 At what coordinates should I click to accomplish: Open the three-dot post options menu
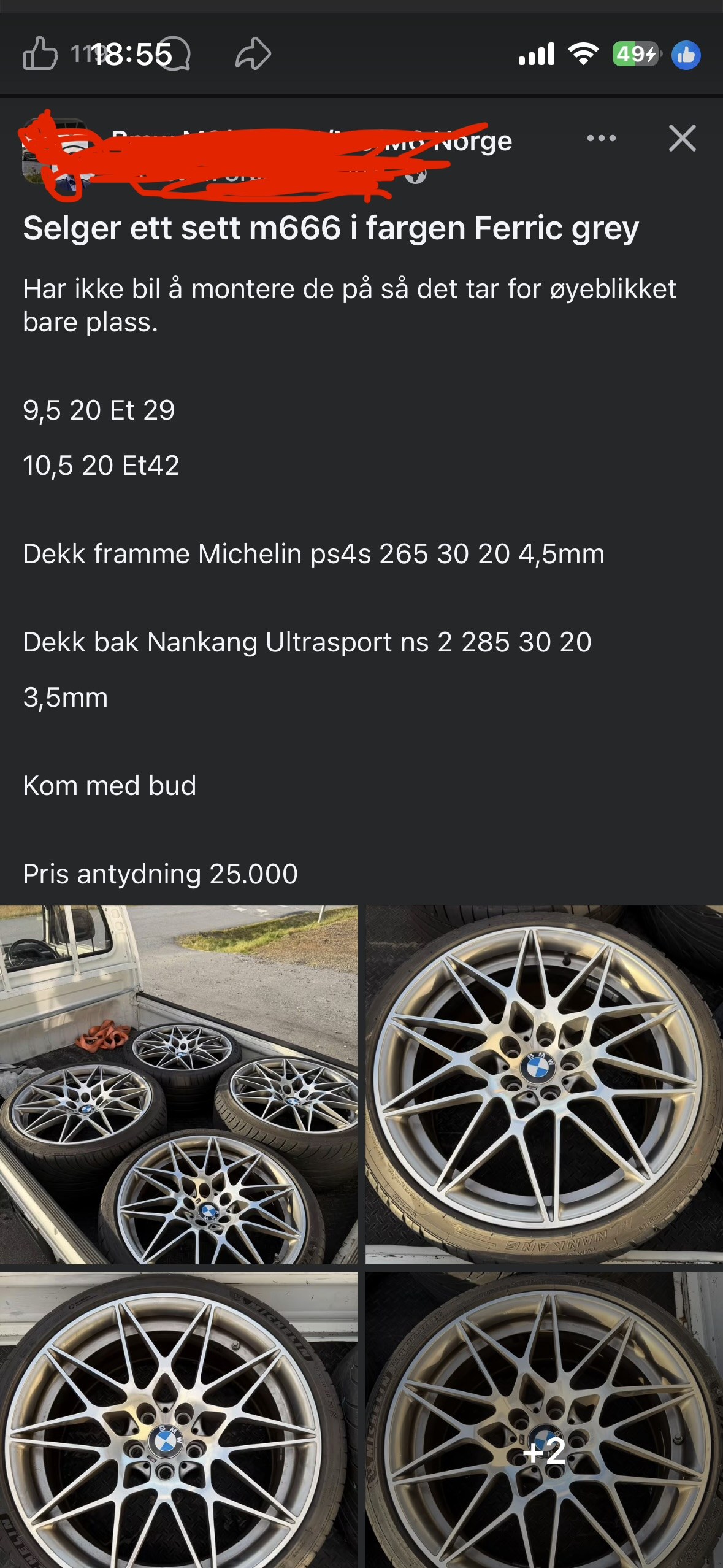click(601, 138)
